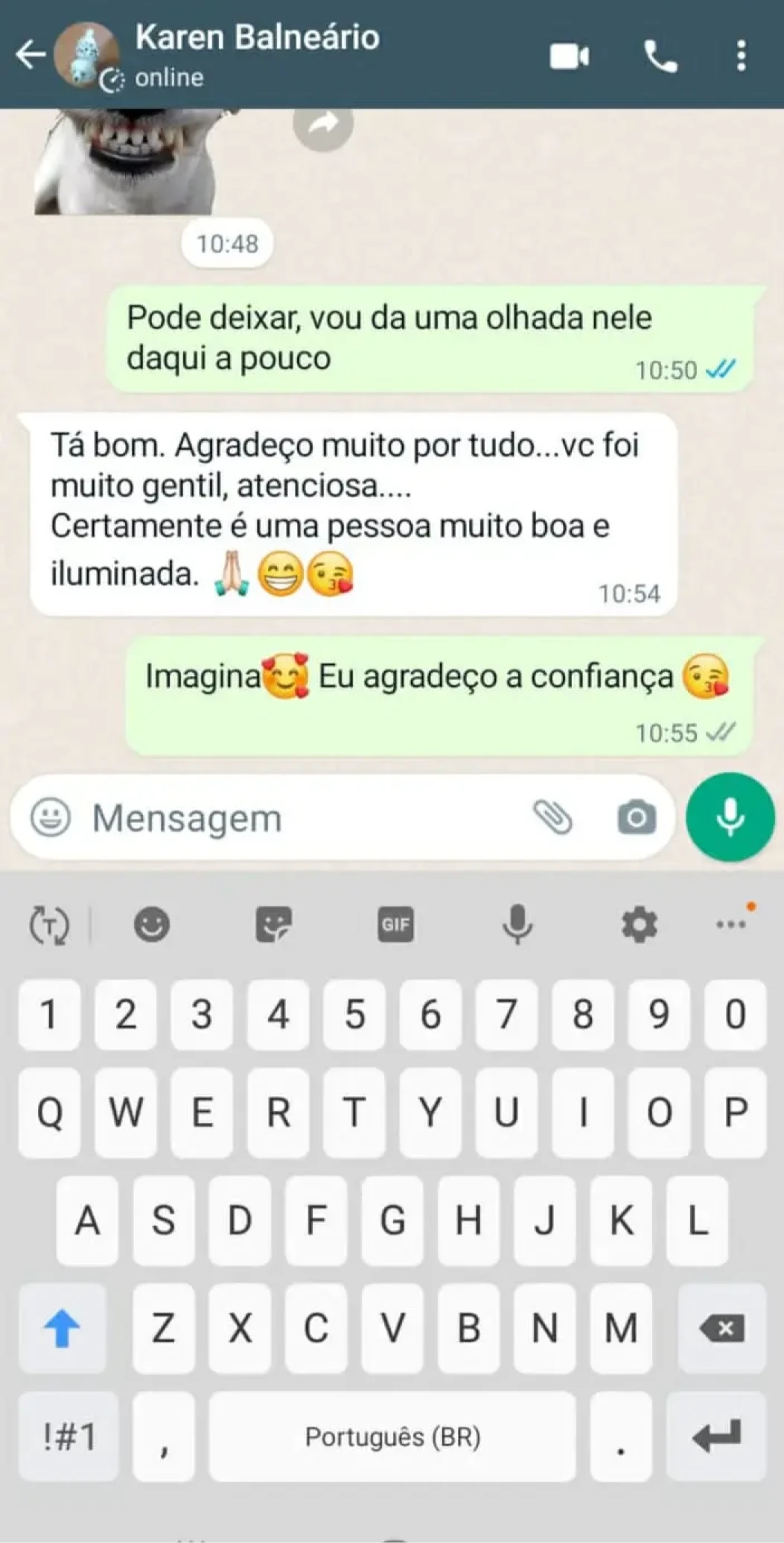
Task: Open the overflow menu
Action: tap(741, 57)
